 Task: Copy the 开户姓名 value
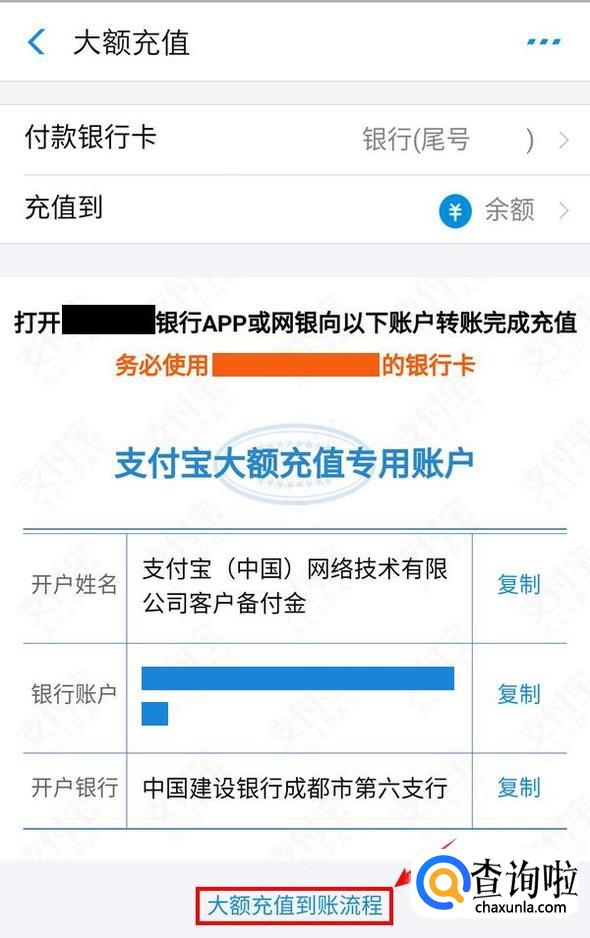point(519,584)
